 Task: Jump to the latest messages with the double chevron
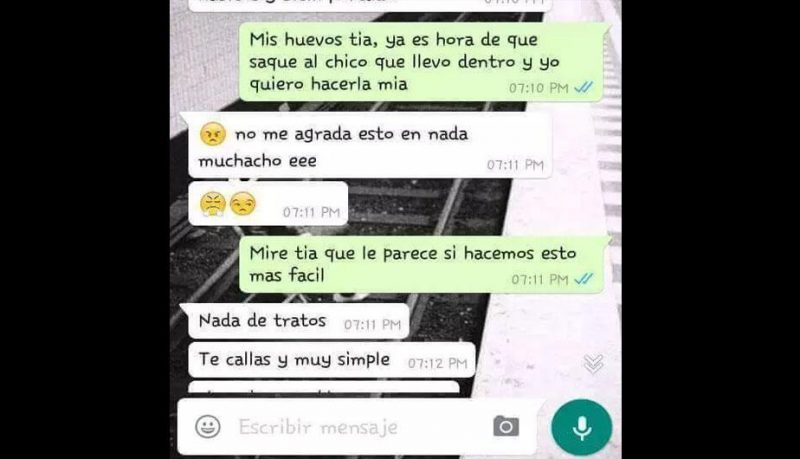[593, 364]
